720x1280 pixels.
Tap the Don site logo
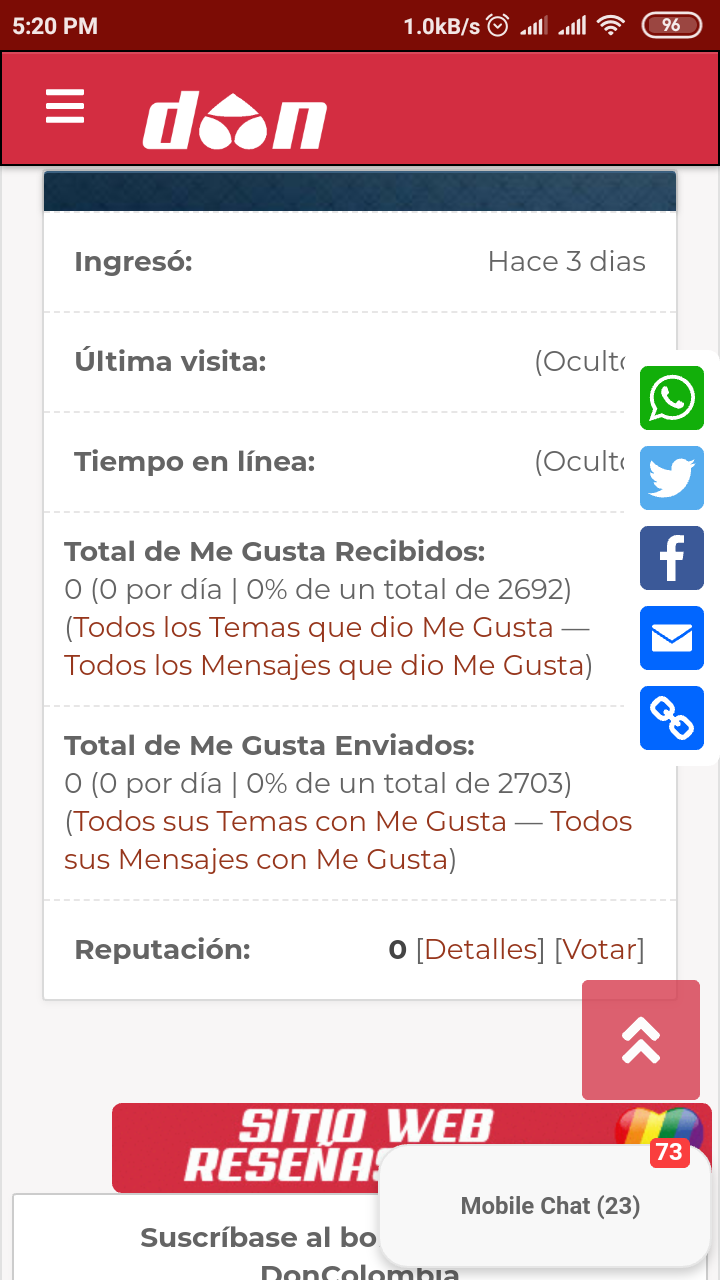pyautogui.click(x=235, y=122)
